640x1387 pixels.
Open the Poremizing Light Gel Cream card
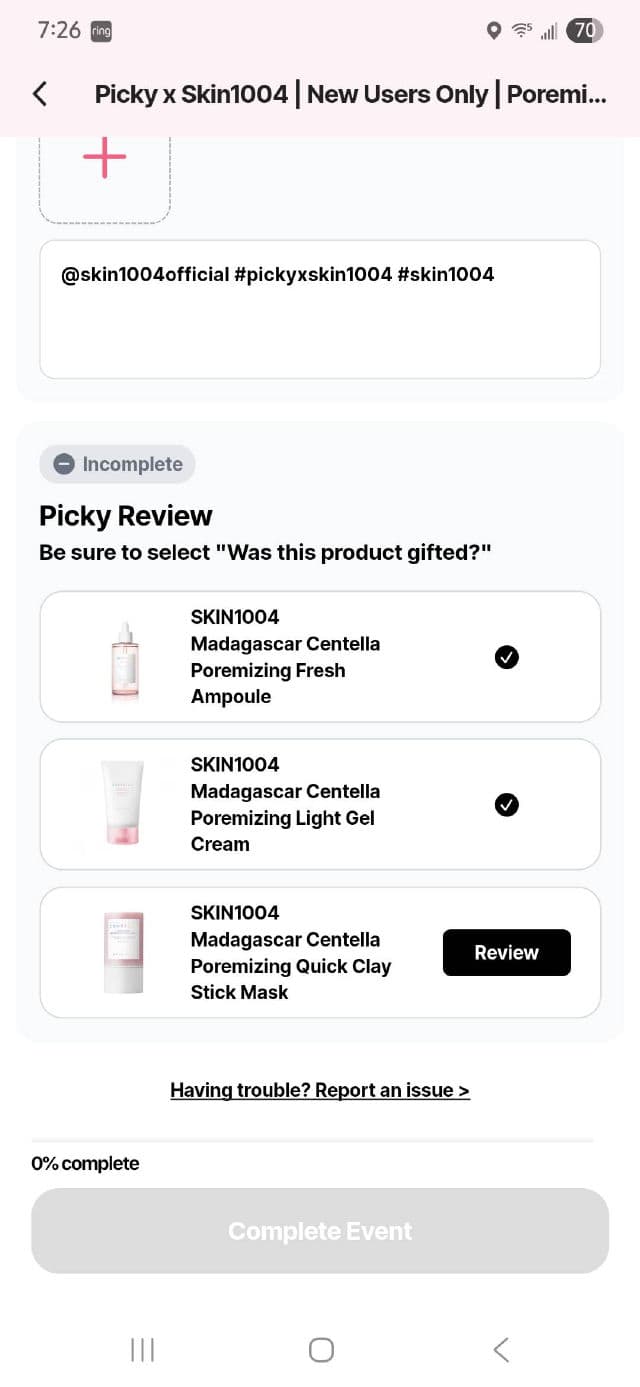pyautogui.click(x=320, y=804)
